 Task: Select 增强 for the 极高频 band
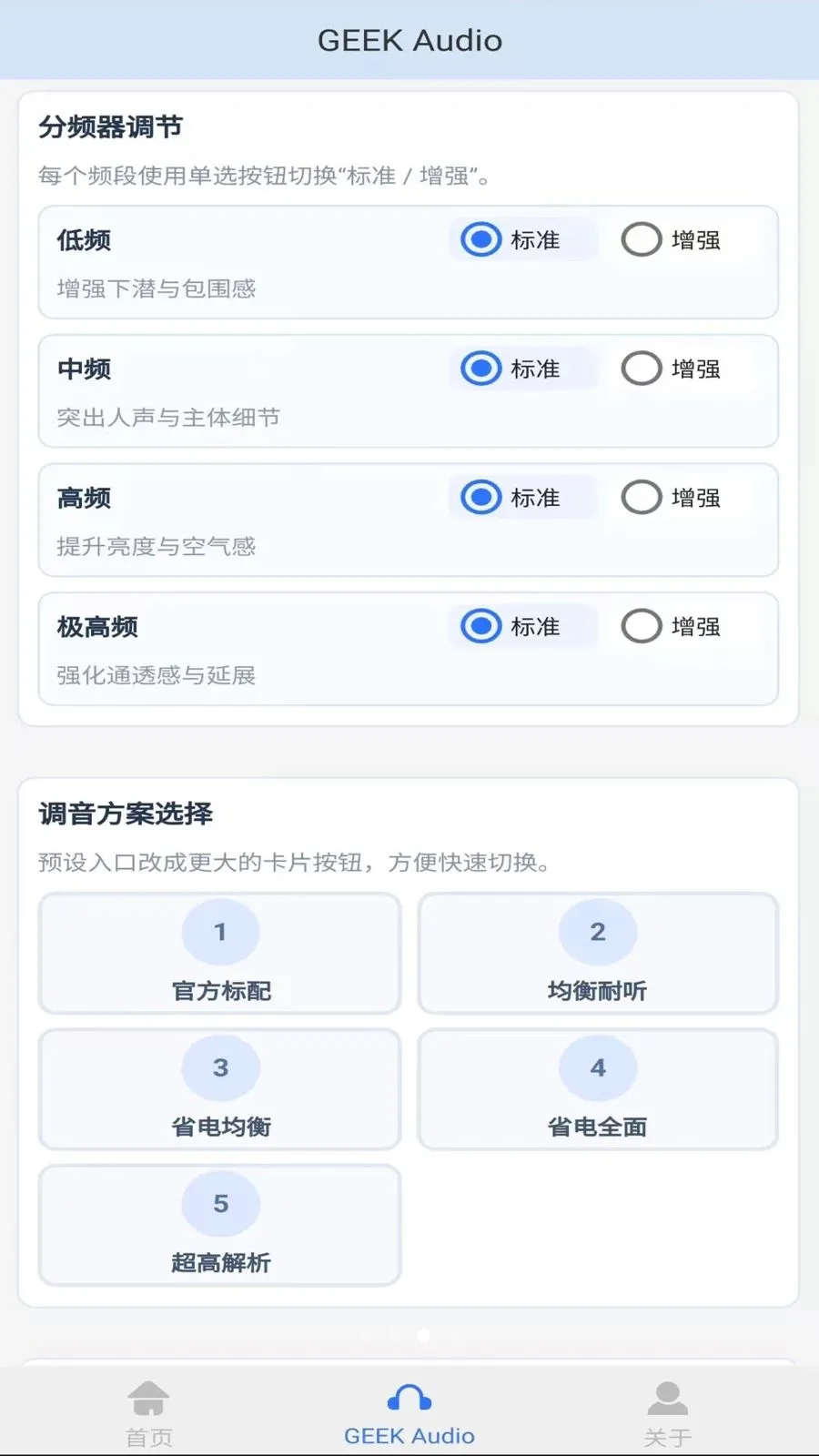[642, 626]
